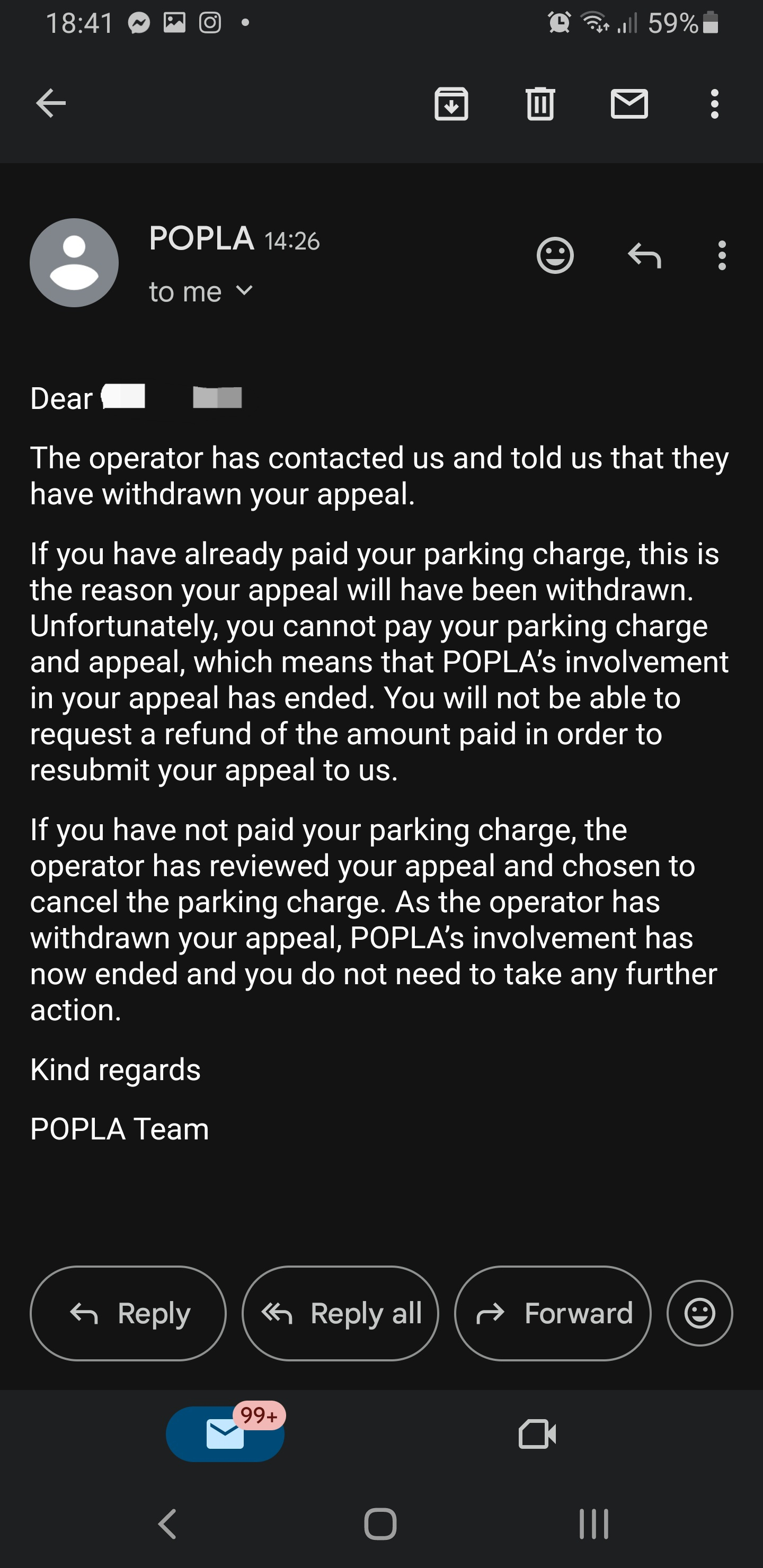Choose Reply all
The width and height of the screenshot is (763, 1568).
coord(340,1313)
